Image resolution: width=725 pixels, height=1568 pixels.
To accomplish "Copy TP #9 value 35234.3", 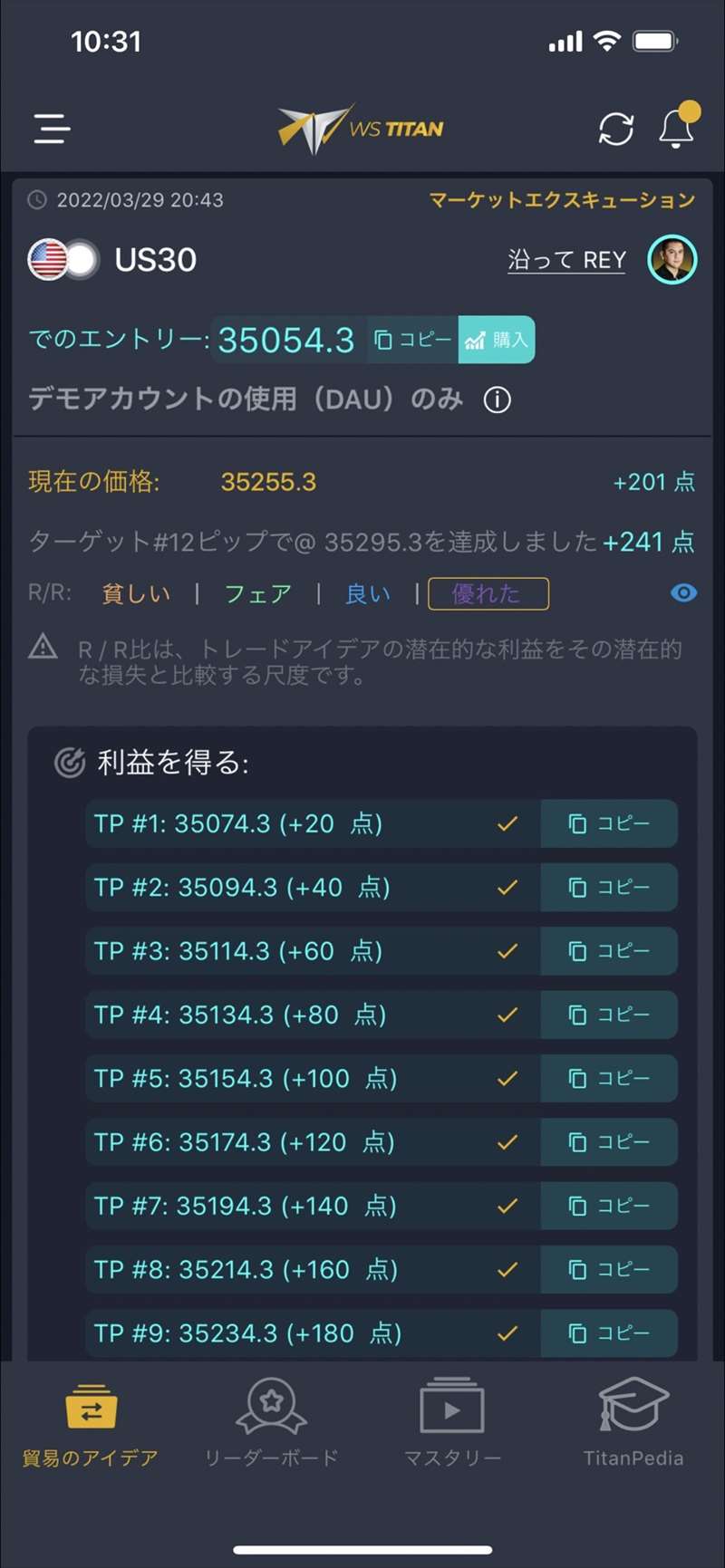I will [609, 1332].
